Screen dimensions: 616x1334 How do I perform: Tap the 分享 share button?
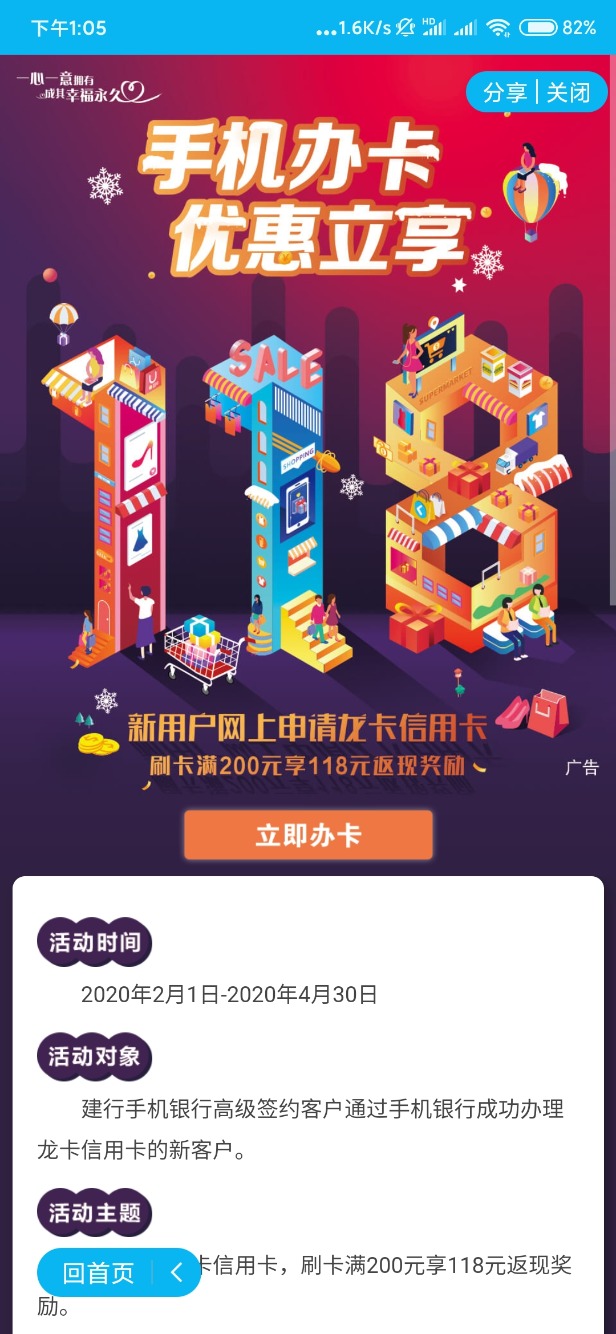[504, 93]
